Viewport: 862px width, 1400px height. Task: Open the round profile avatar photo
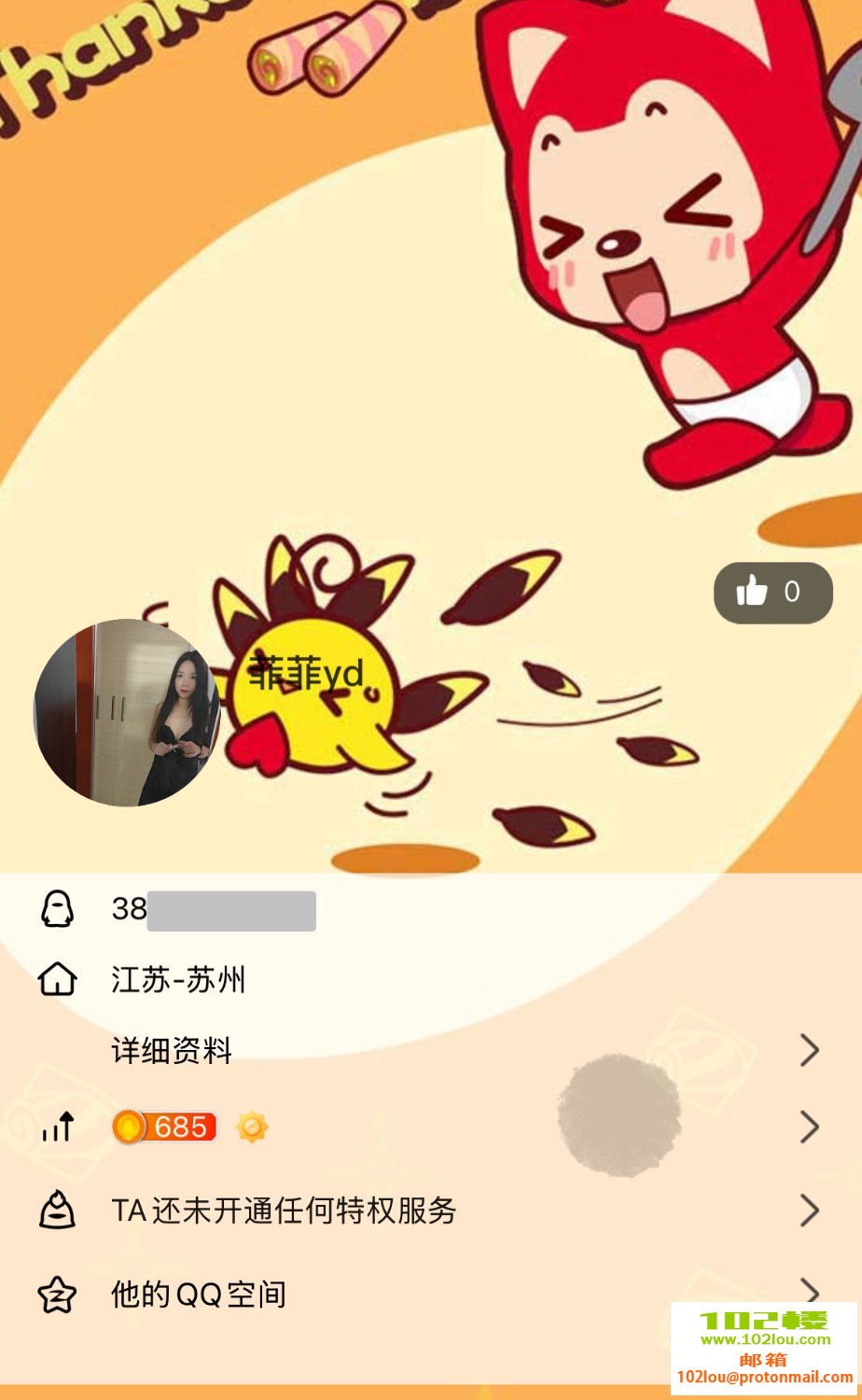127,712
